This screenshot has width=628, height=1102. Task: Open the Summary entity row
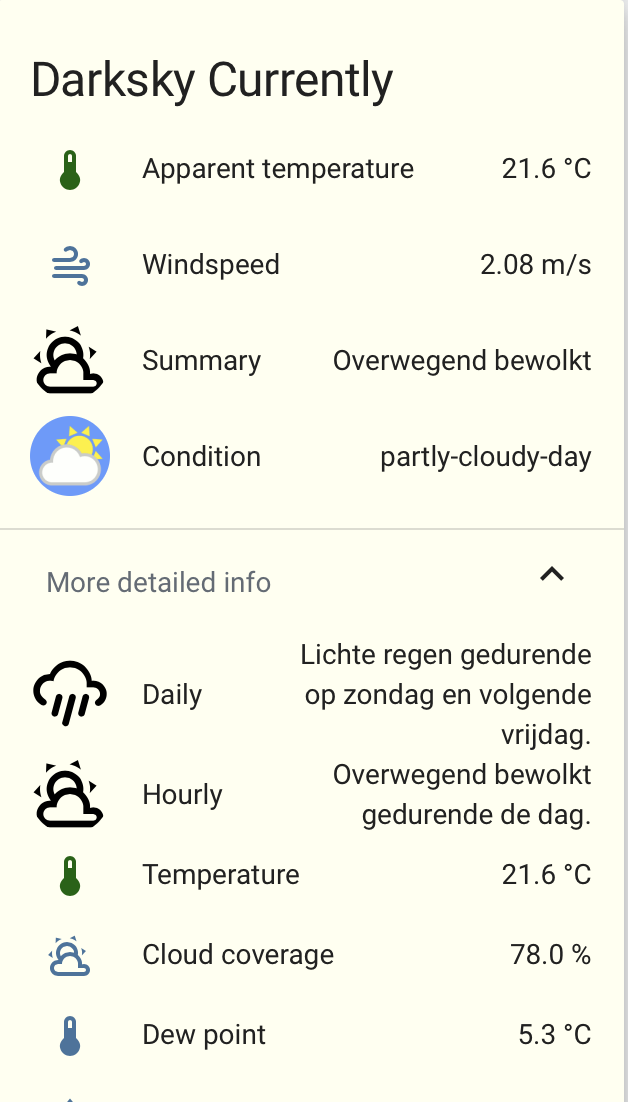click(x=311, y=361)
